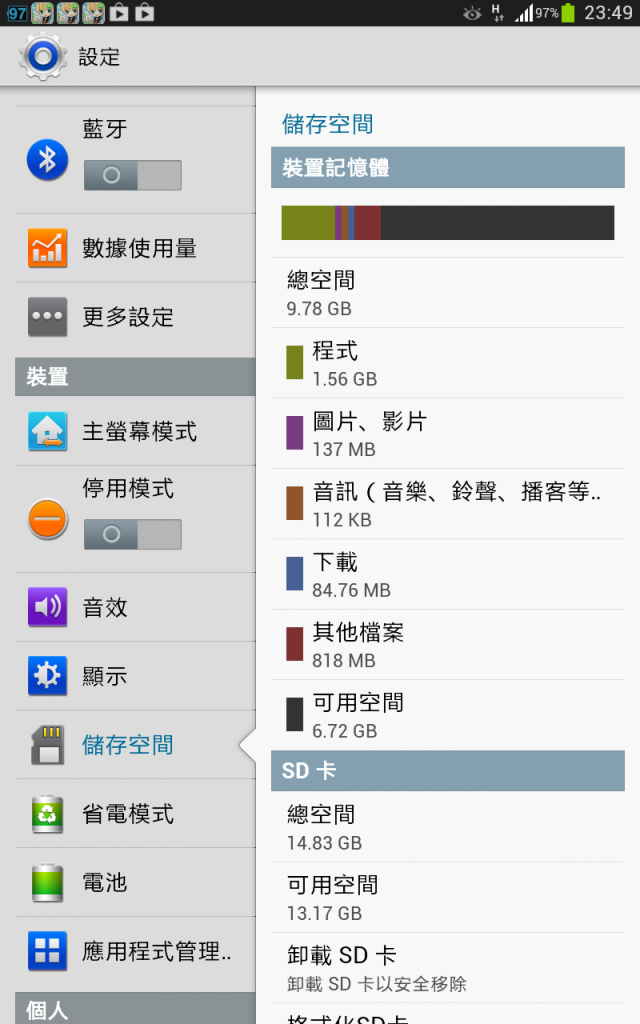640x1024 pixels.
Task: Open 應用程式管理
Action: 135,952
